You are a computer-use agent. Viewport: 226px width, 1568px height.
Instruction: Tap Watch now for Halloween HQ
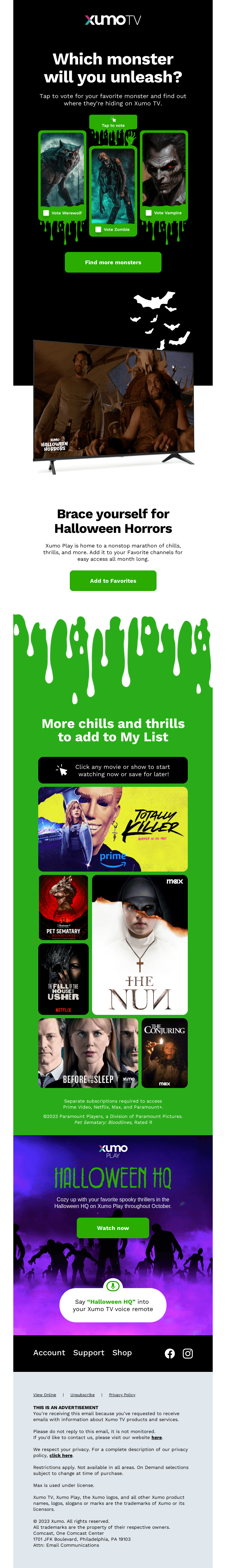(113, 1228)
